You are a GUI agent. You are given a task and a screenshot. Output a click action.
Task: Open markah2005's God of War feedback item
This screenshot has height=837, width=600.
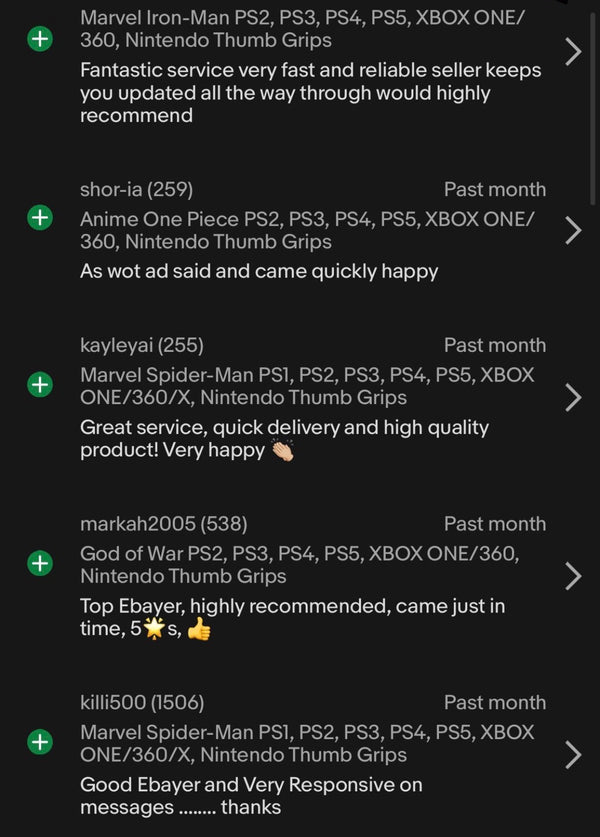tap(573, 575)
